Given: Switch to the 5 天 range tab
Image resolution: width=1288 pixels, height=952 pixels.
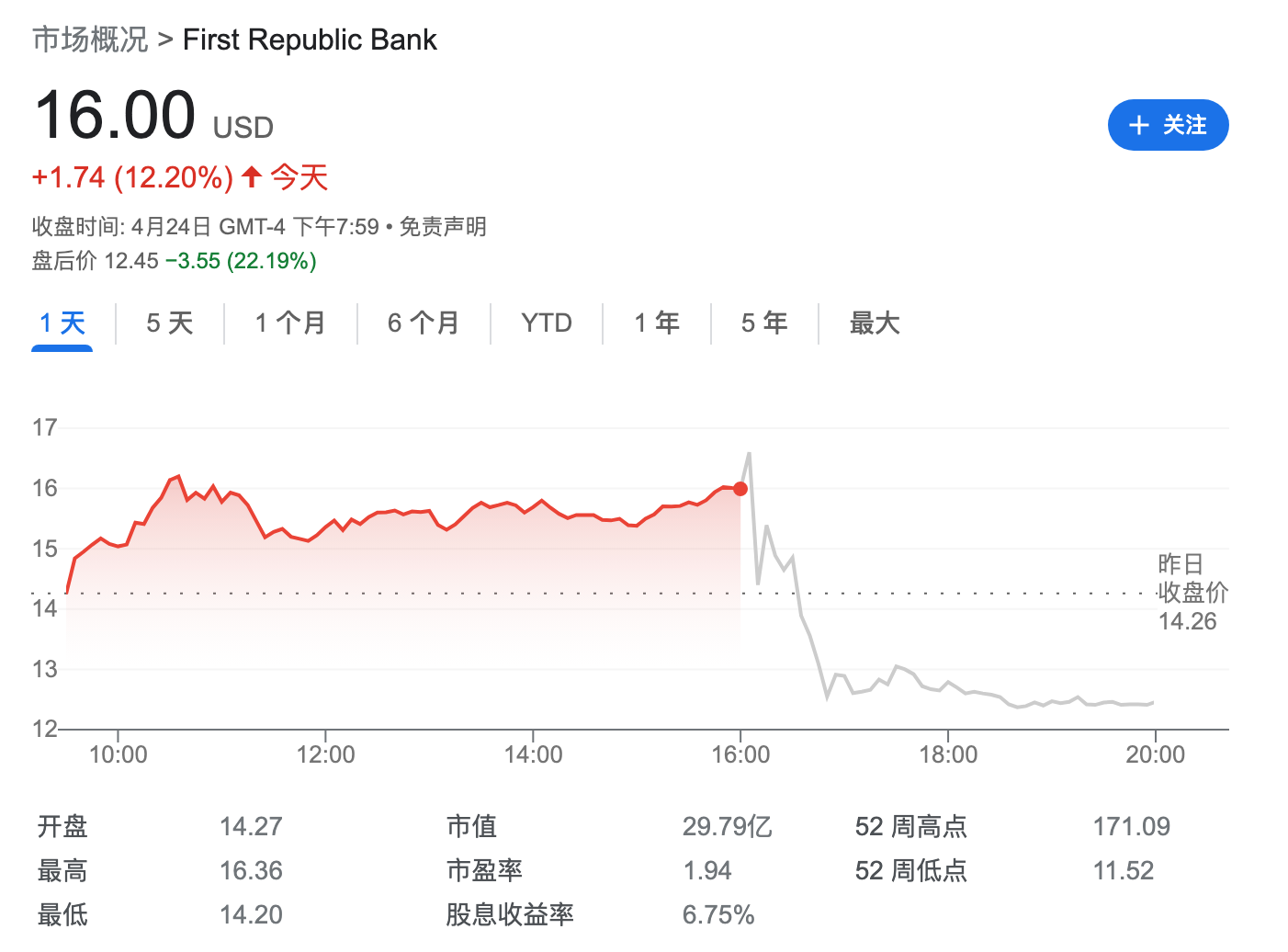Looking at the screenshot, I should click(x=170, y=323).
